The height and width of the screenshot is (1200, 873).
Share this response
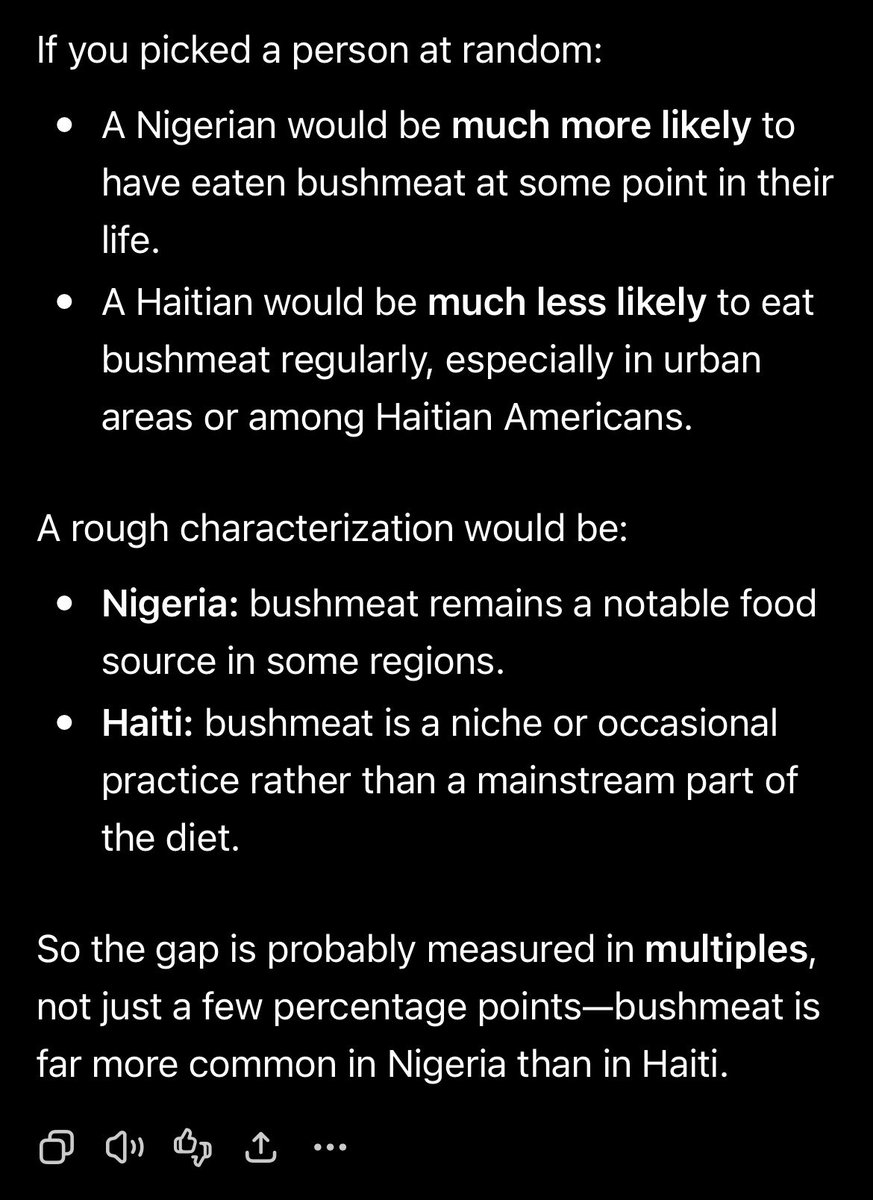(x=260, y=1149)
